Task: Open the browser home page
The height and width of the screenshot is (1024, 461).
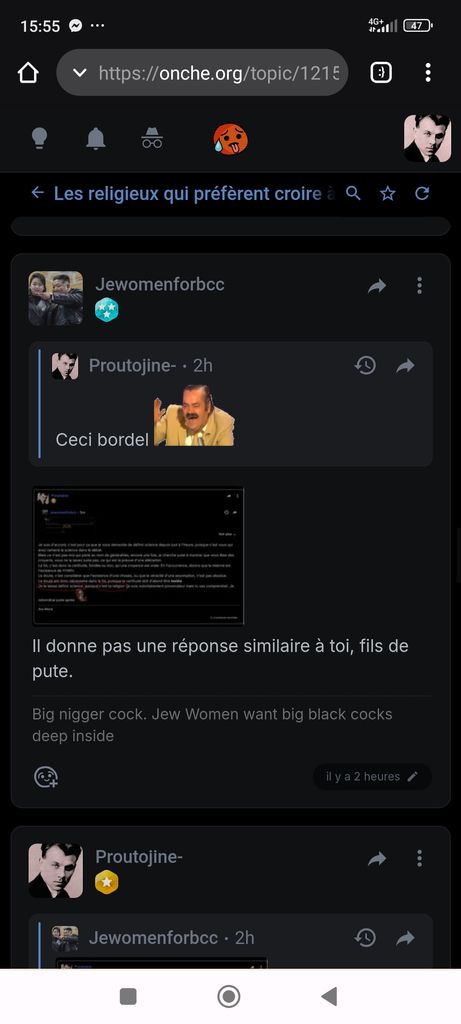Action: (28, 72)
